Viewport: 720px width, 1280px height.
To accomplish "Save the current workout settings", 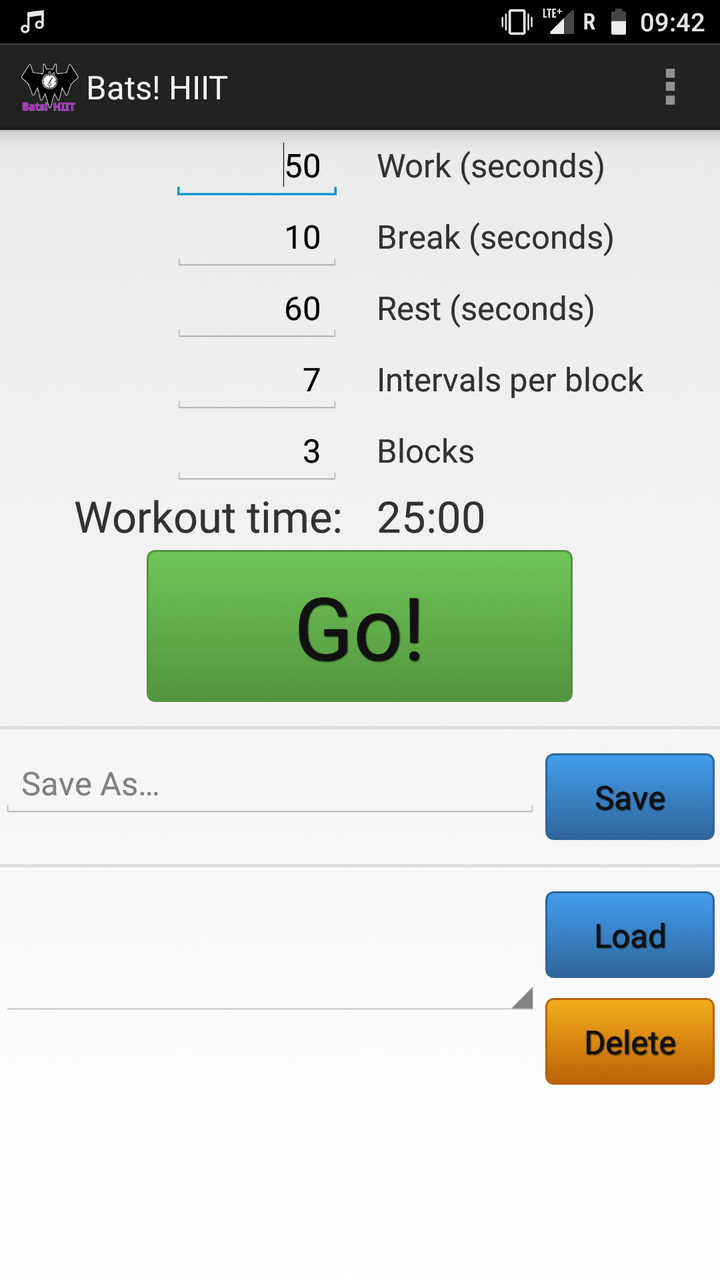I will tap(629, 797).
